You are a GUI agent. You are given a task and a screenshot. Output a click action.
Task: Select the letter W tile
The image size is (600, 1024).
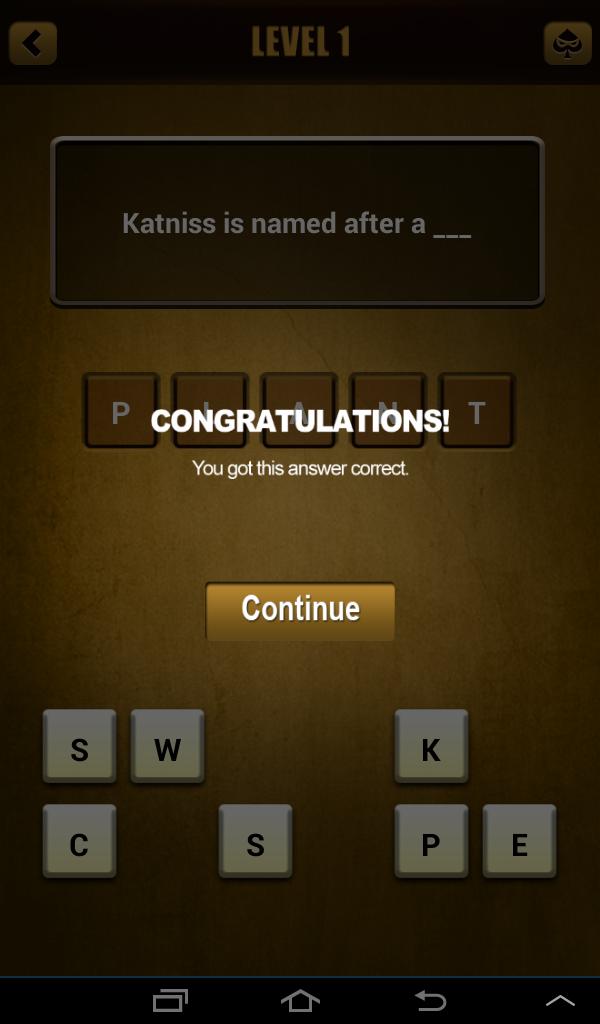(x=167, y=747)
